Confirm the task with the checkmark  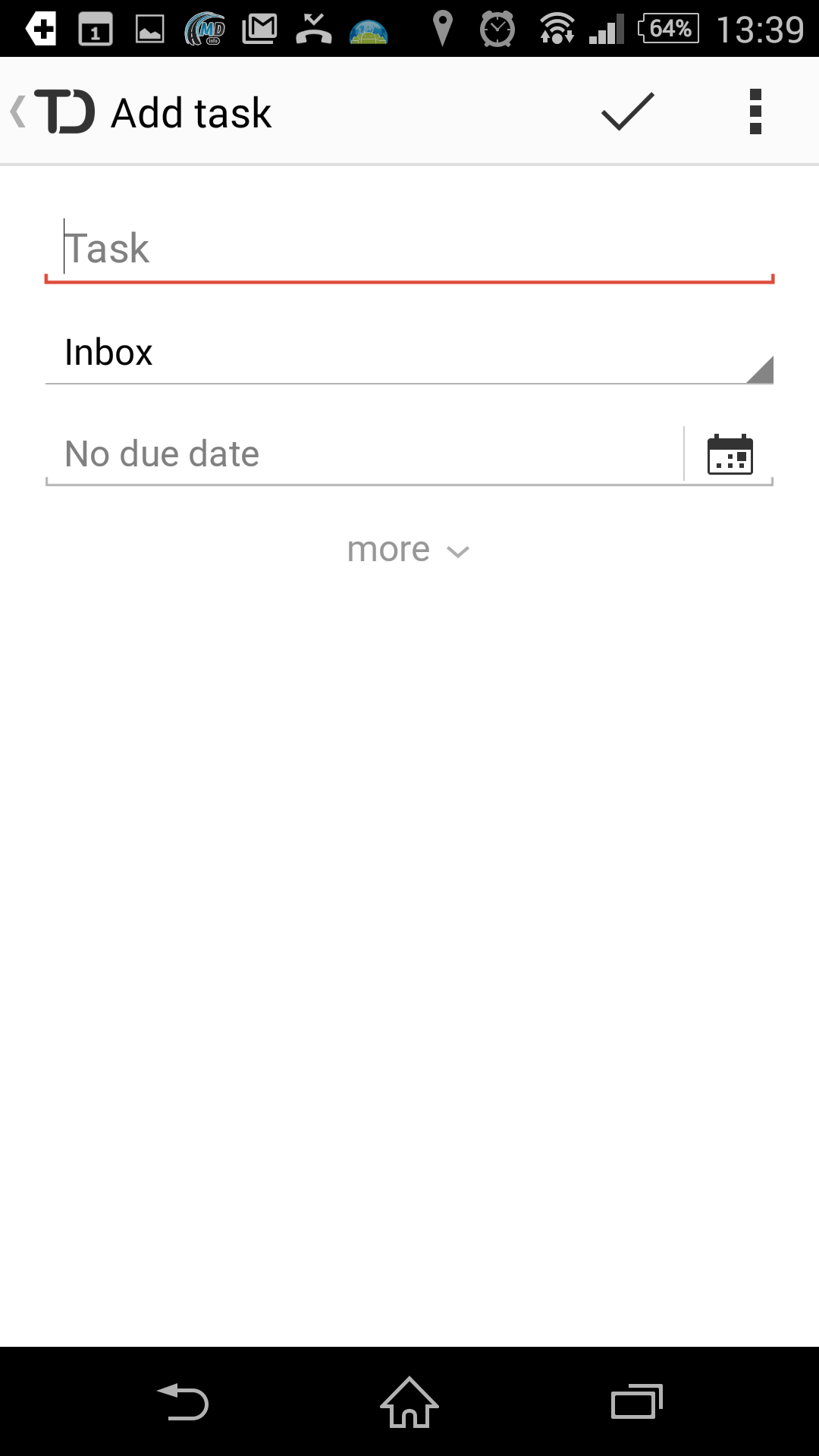[627, 111]
